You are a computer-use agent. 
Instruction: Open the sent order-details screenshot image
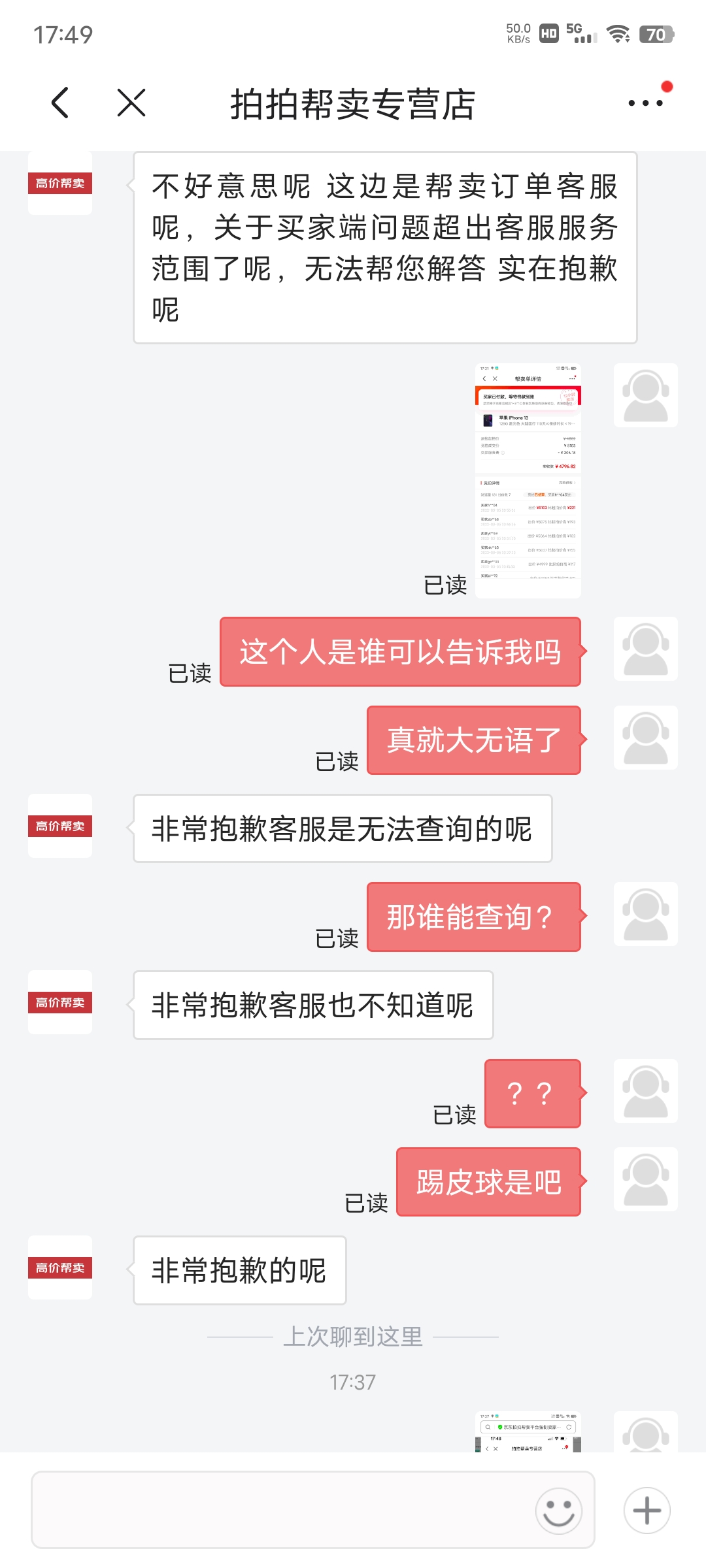(528, 481)
